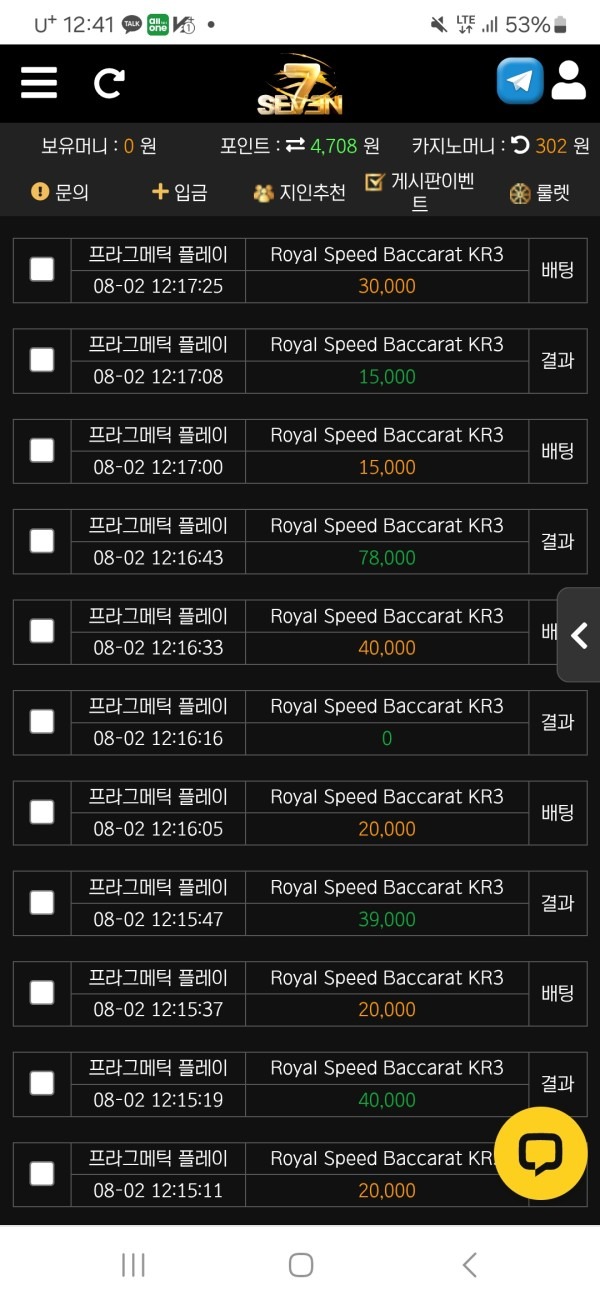Open the Telegram channel icon
This screenshot has width=600, height=1300.
coord(520,81)
